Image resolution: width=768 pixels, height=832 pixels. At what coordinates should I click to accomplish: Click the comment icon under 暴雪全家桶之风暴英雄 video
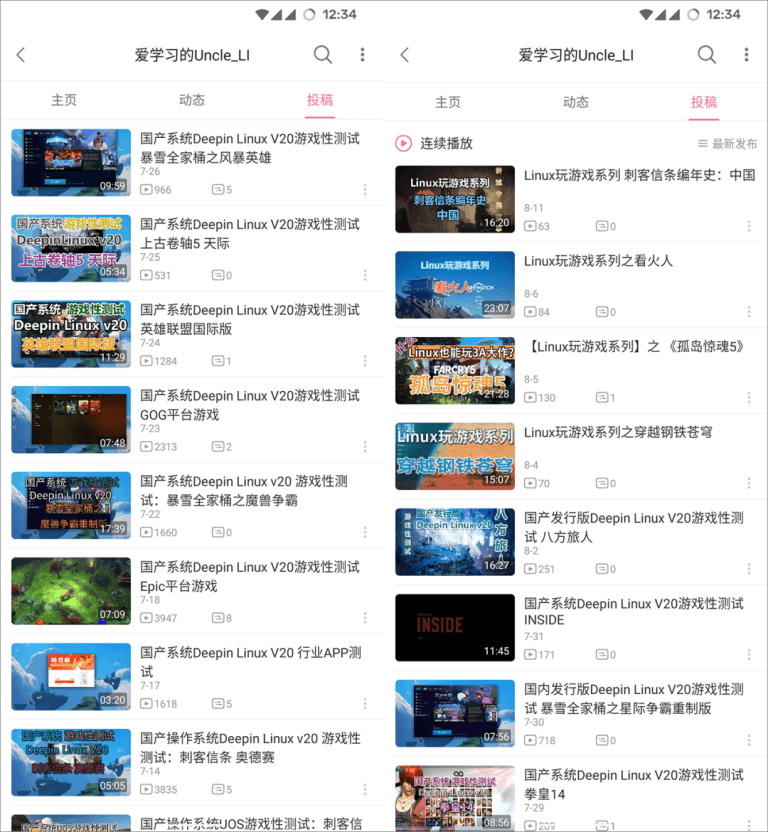click(220, 190)
